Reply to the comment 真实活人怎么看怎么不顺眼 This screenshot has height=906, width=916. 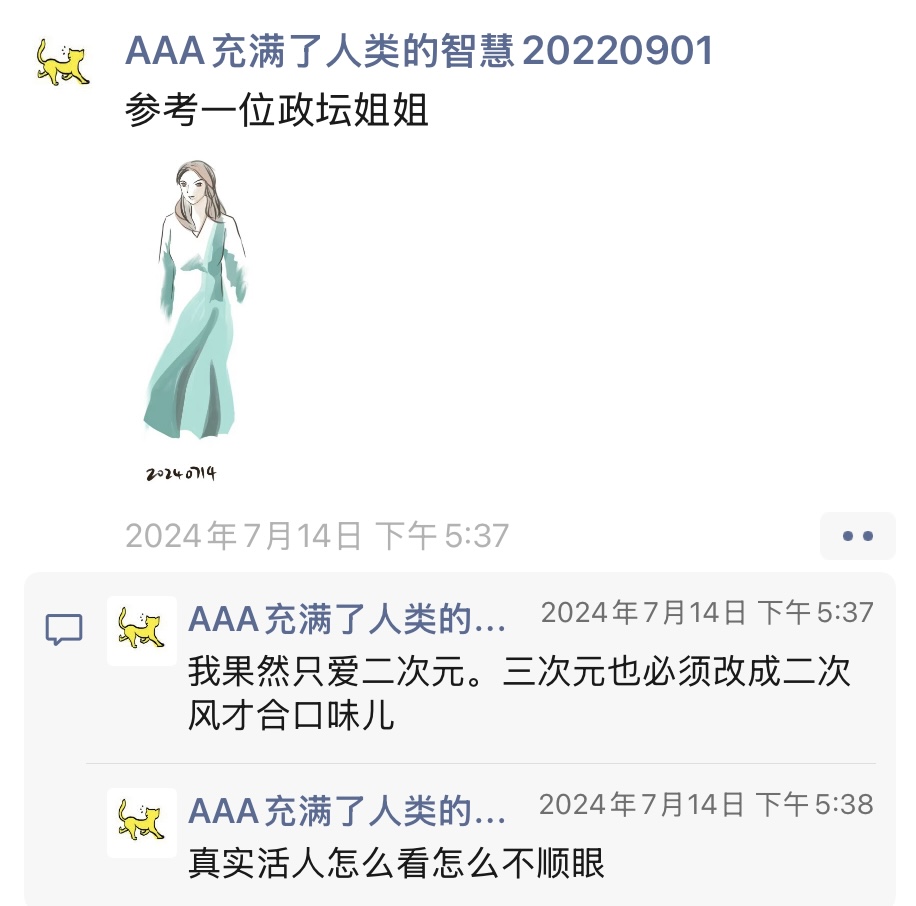(x=396, y=862)
